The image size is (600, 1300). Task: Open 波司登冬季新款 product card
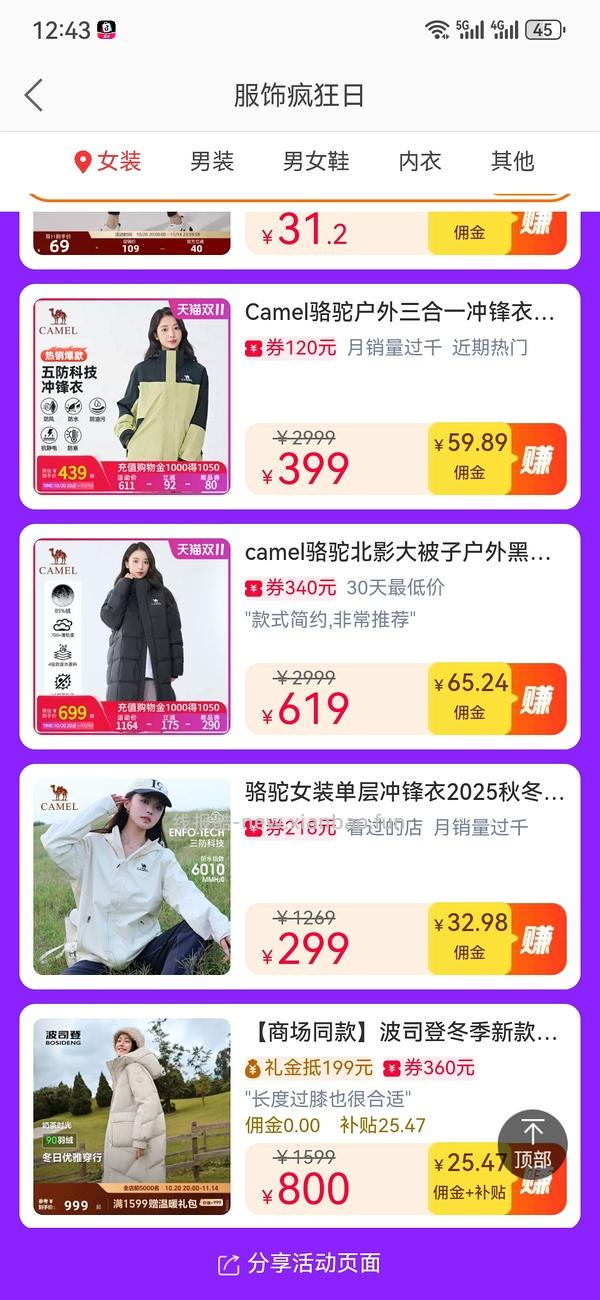[x=400, y=1032]
